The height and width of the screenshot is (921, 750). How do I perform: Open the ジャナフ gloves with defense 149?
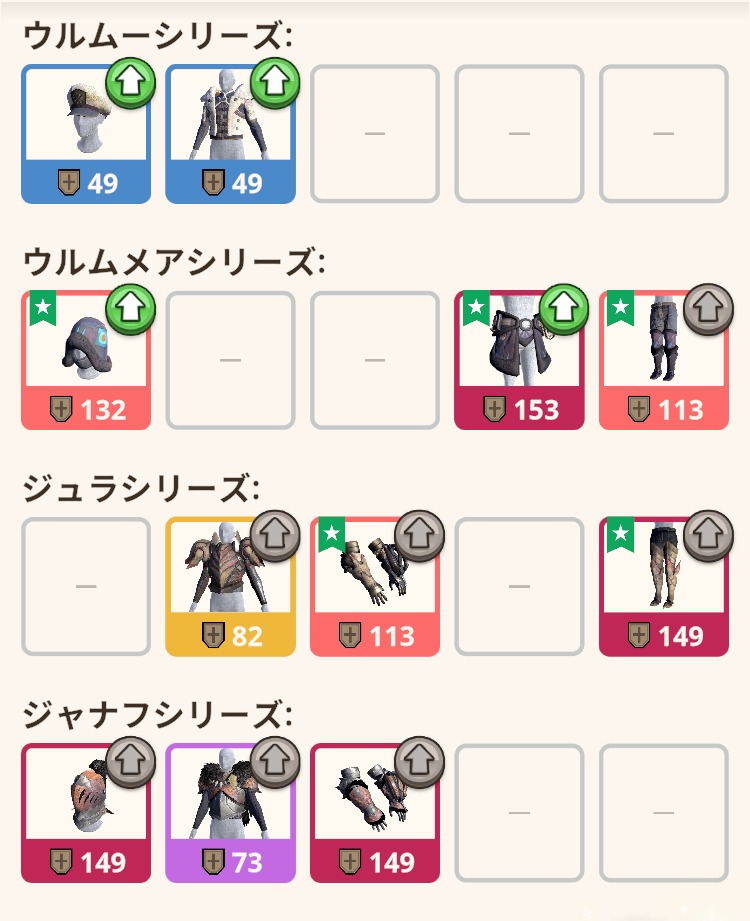click(374, 813)
